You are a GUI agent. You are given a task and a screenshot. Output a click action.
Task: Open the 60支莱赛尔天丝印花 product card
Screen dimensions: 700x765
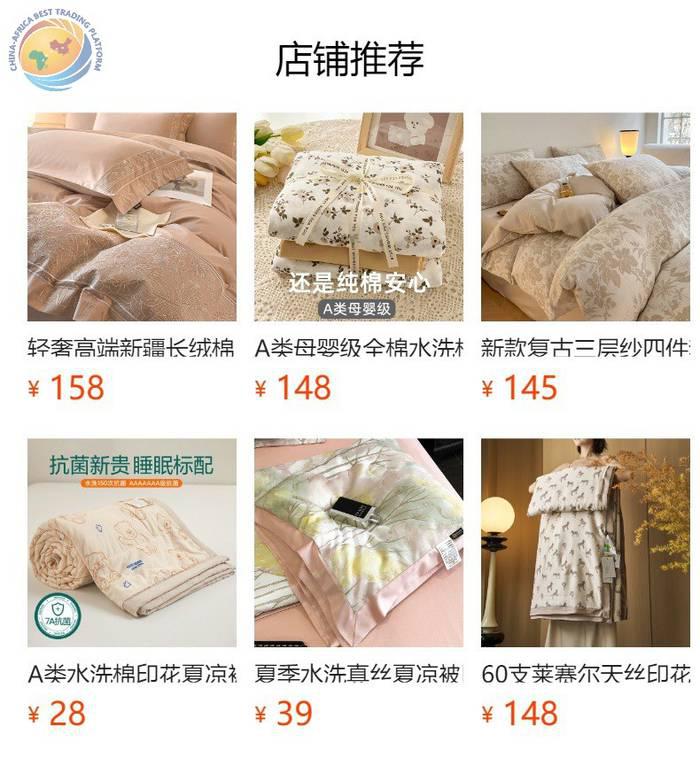tap(585, 543)
